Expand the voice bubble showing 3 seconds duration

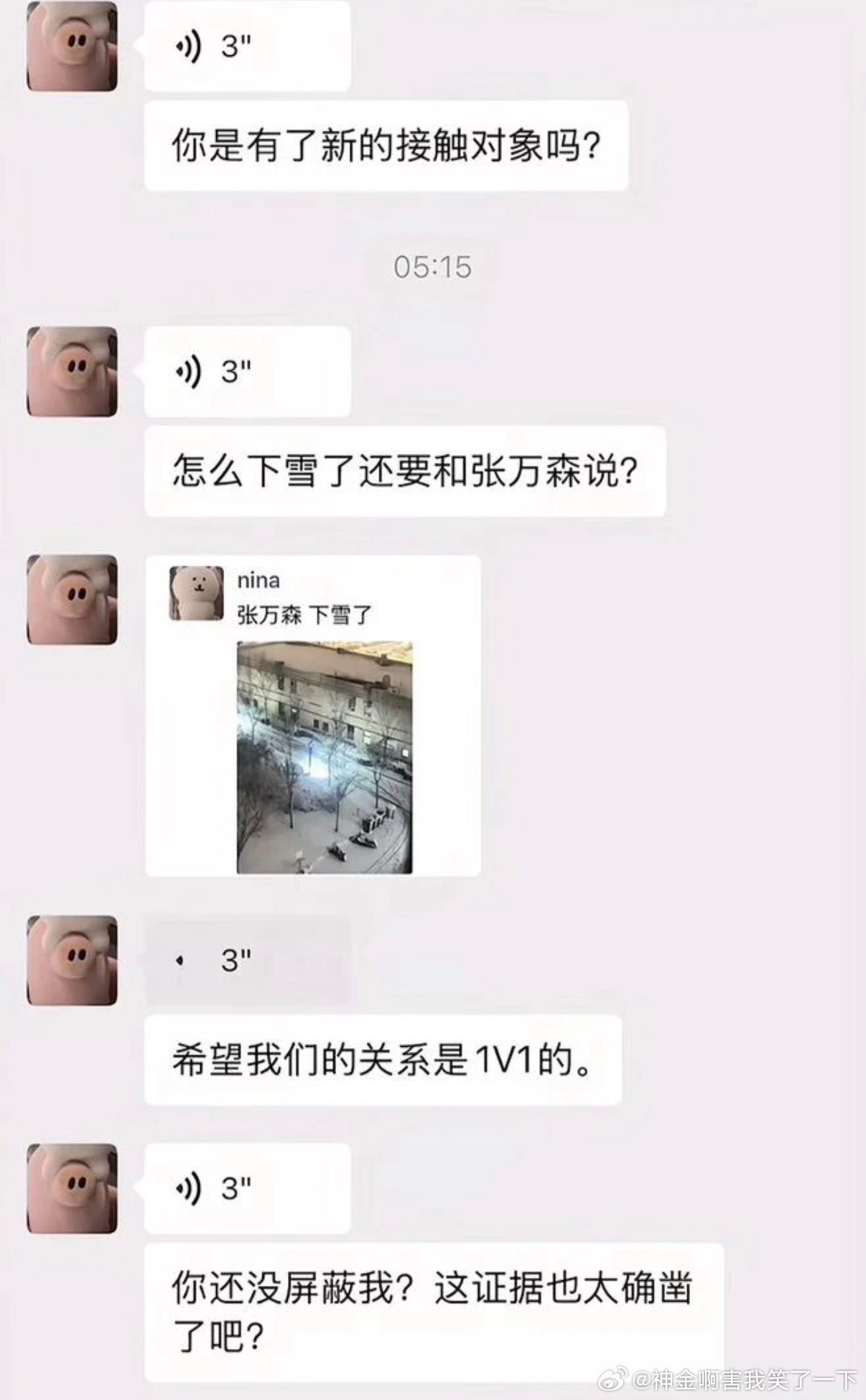248,45
